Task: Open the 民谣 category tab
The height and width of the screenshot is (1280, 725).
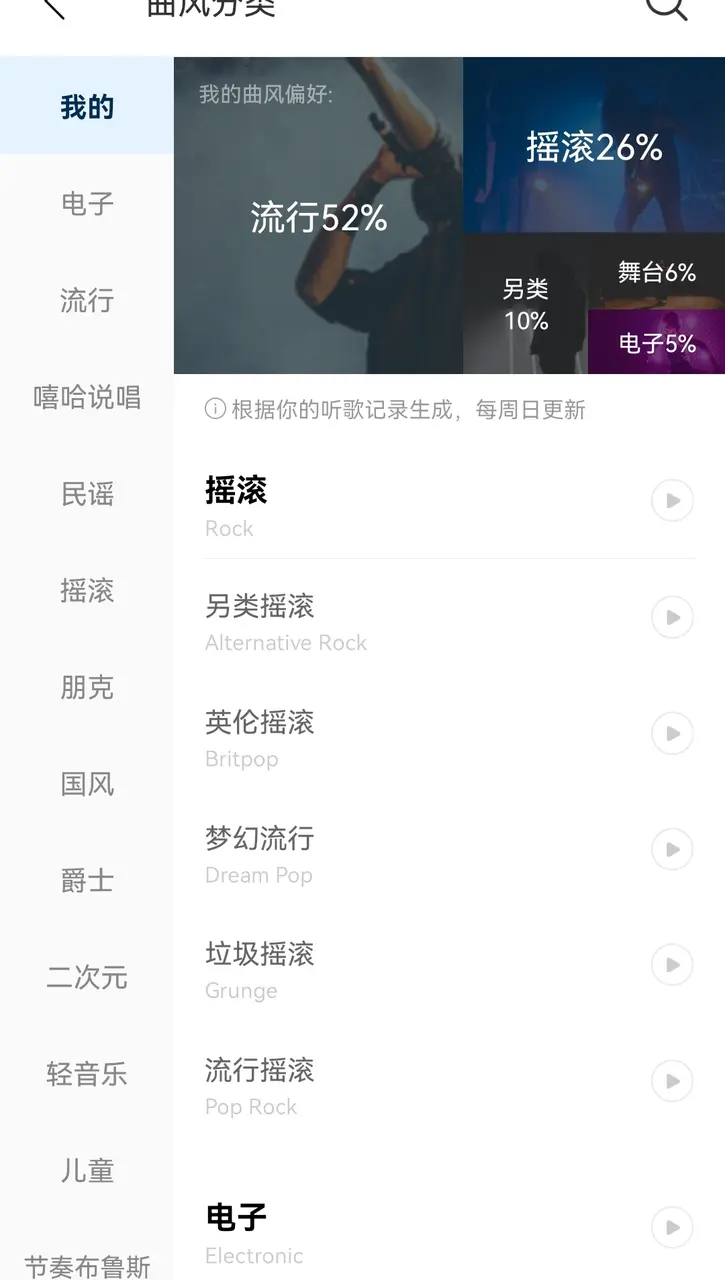Action: [x=87, y=494]
